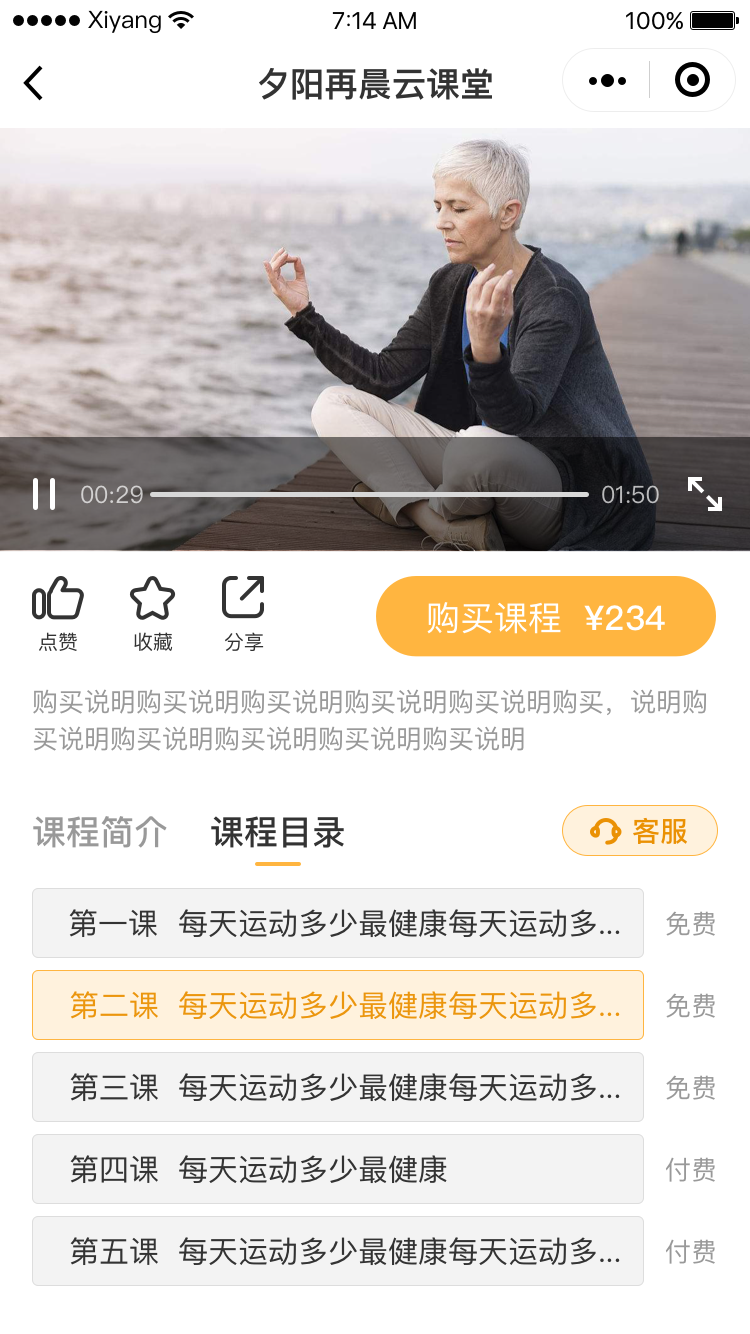
Task: Open paid lesson 第四课
Action: pos(338,1169)
